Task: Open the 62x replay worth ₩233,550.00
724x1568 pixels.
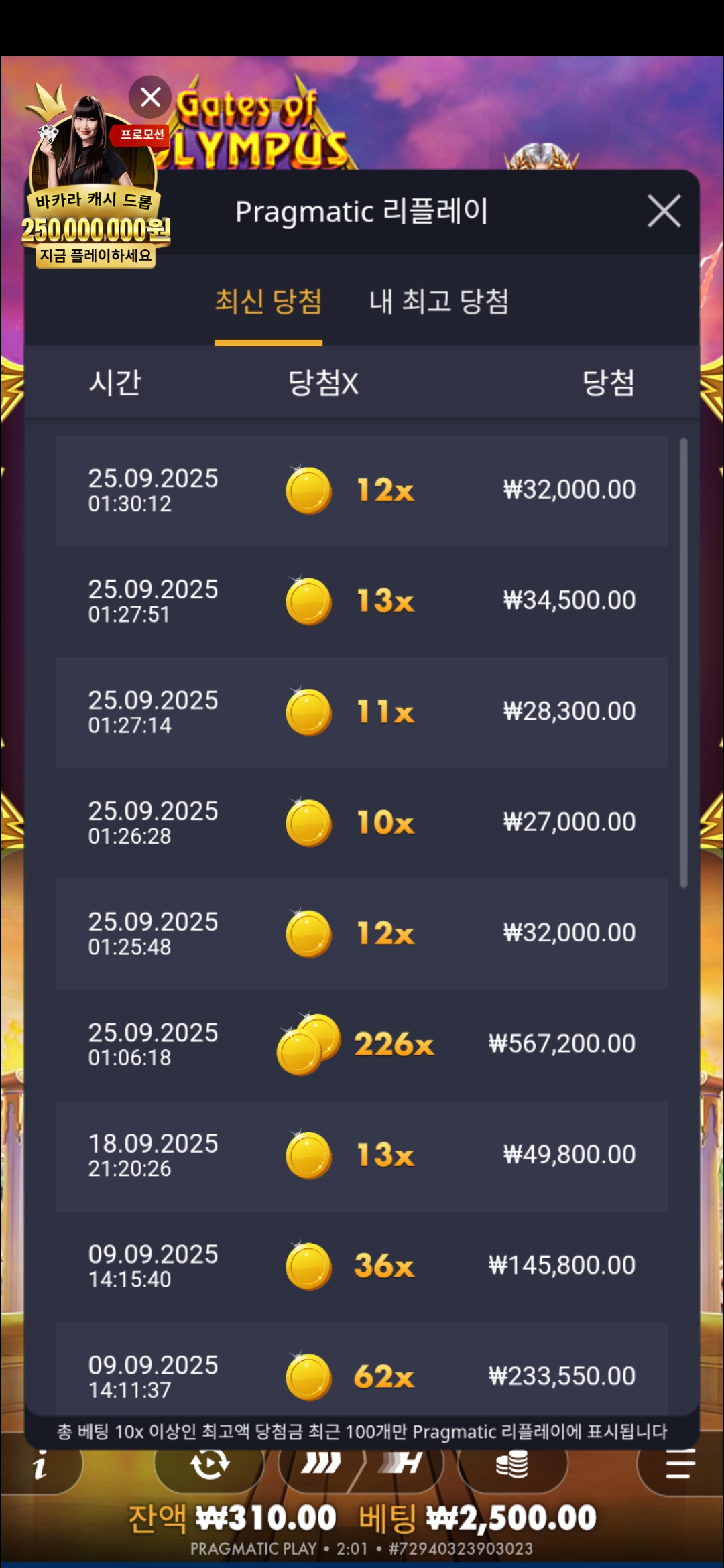Action: (x=362, y=1370)
